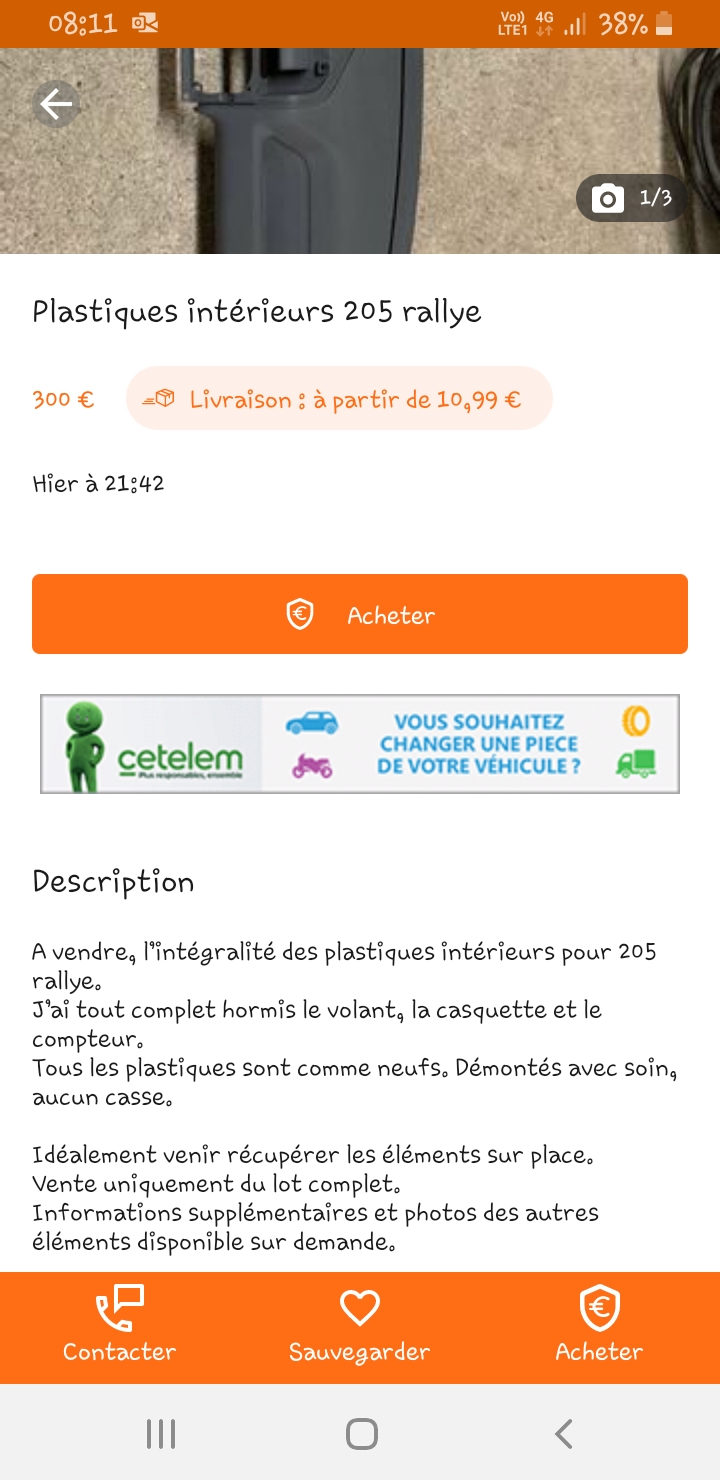This screenshot has height=1480, width=720.
Task: Go to the system home screen
Action: [x=361, y=1434]
